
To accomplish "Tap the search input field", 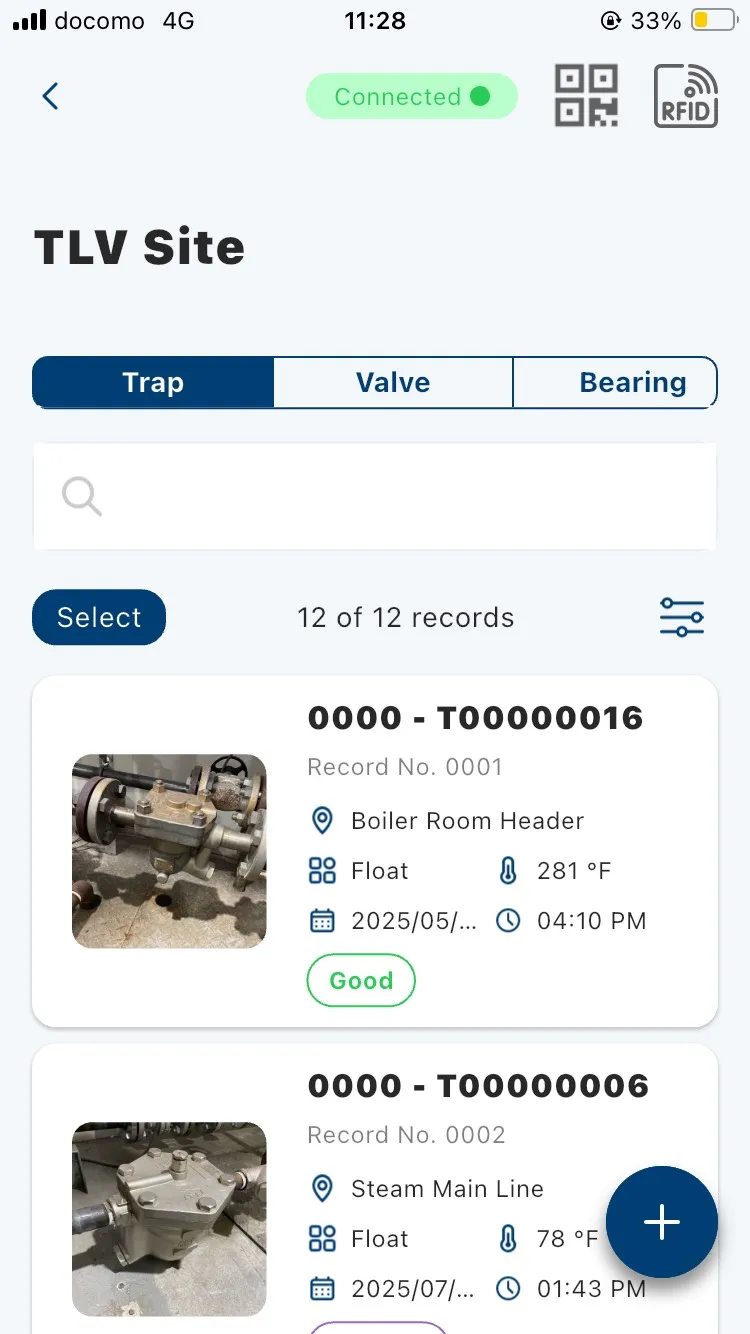I will (x=375, y=495).
